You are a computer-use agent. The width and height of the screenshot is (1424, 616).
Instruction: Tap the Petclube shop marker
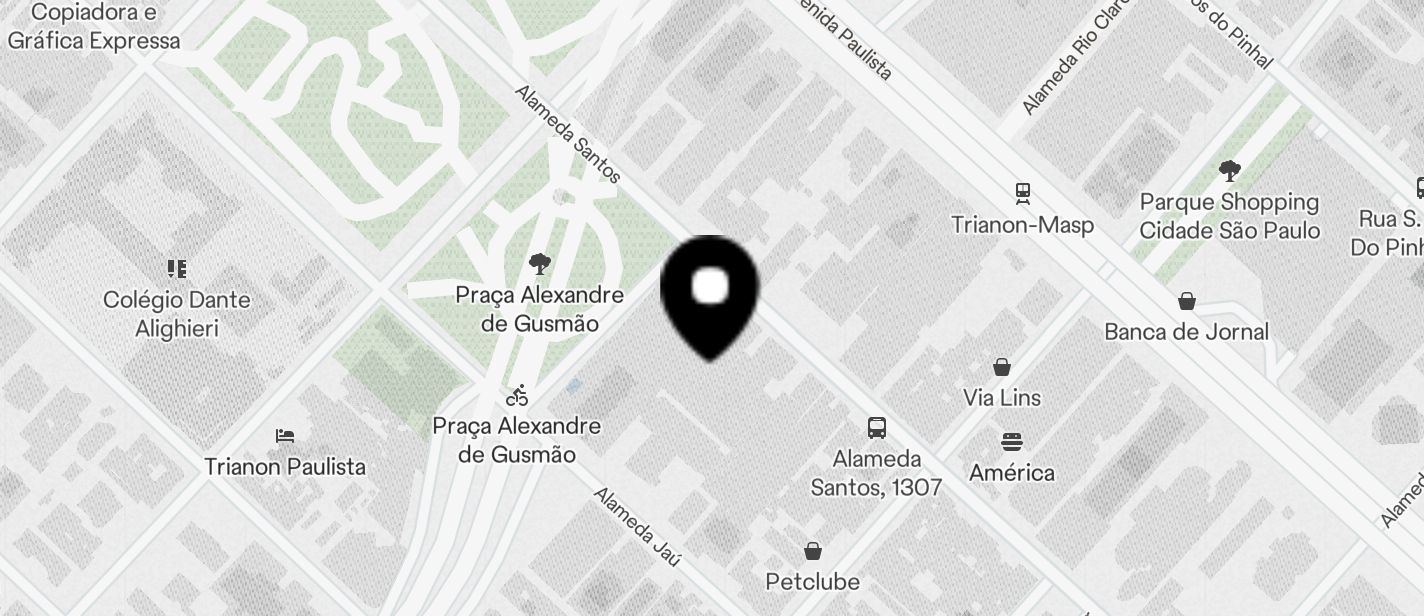pyautogui.click(x=813, y=551)
